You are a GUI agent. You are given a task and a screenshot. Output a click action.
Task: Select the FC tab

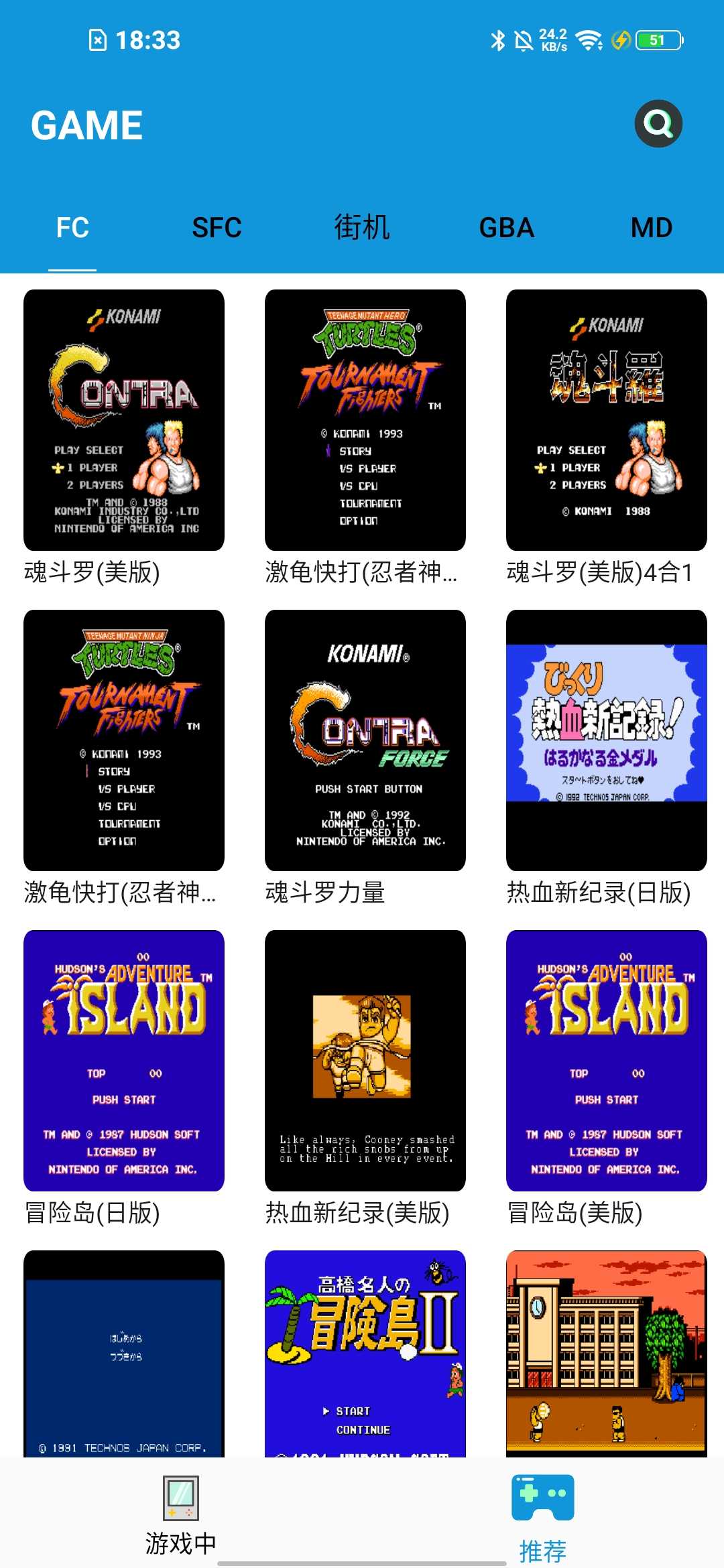point(72,228)
